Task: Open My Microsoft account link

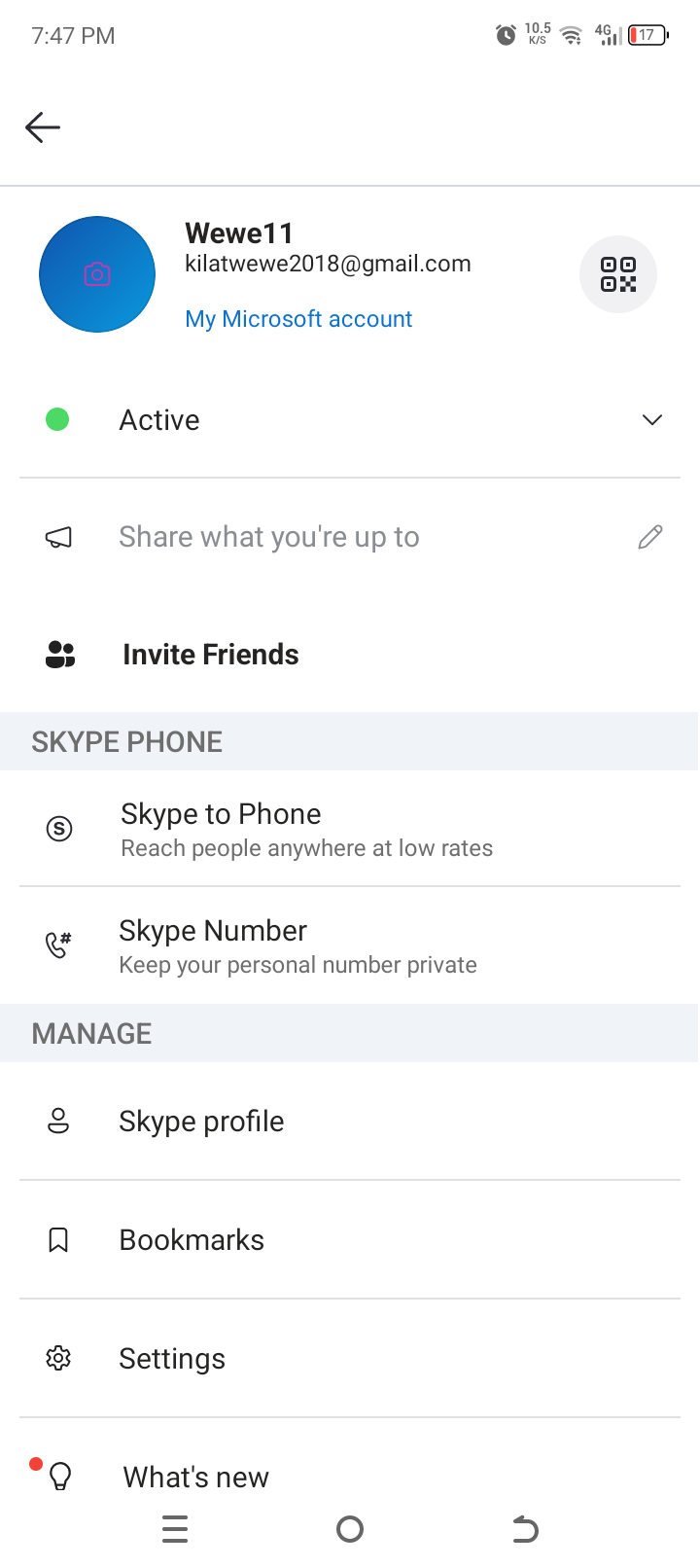Action: point(298,319)
